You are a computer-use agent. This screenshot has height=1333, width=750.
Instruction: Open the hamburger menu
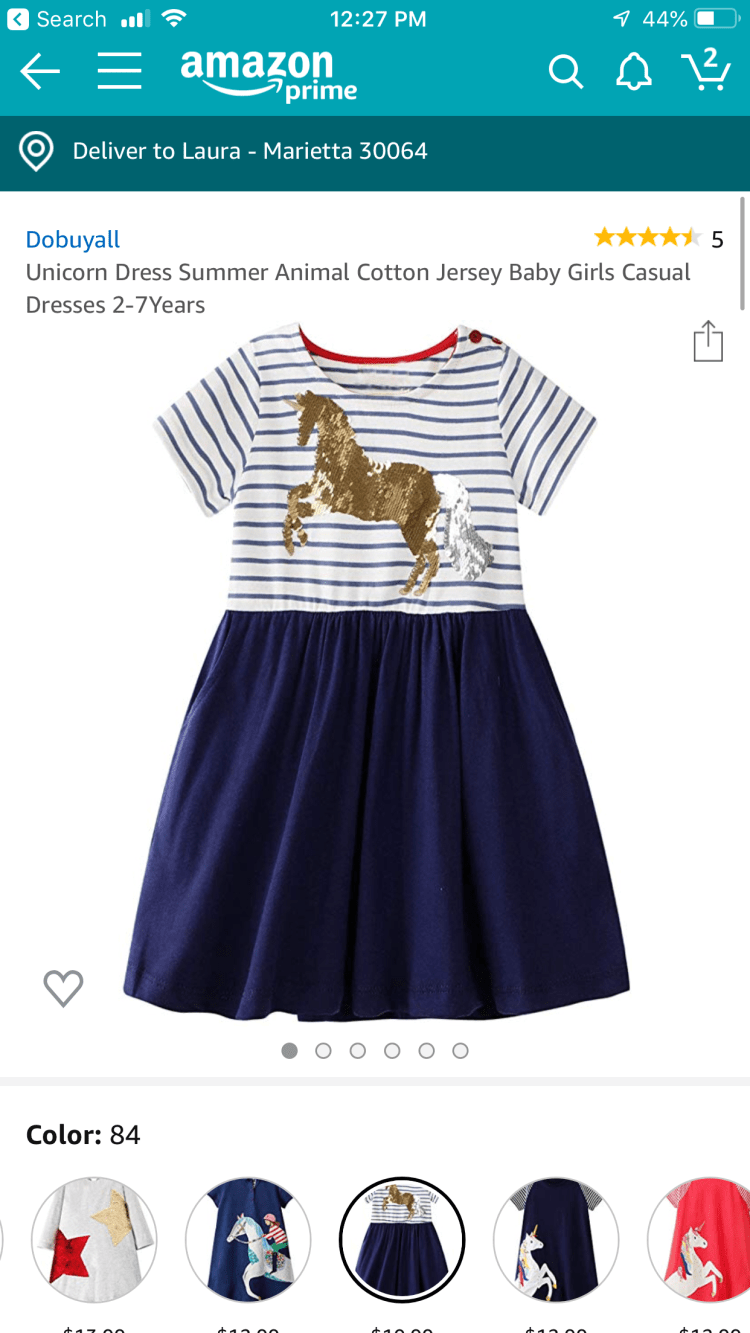[x=119, y=72]
